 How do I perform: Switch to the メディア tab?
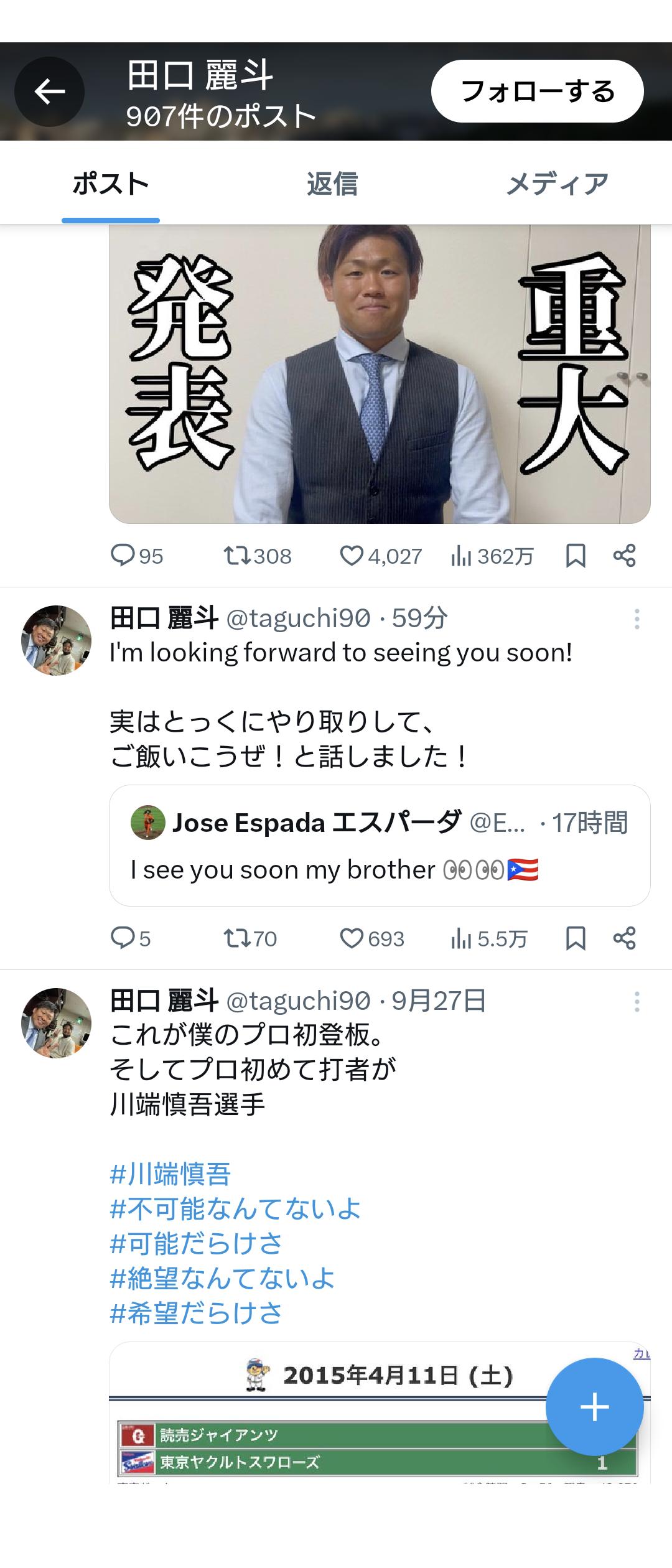coord(557,184)
